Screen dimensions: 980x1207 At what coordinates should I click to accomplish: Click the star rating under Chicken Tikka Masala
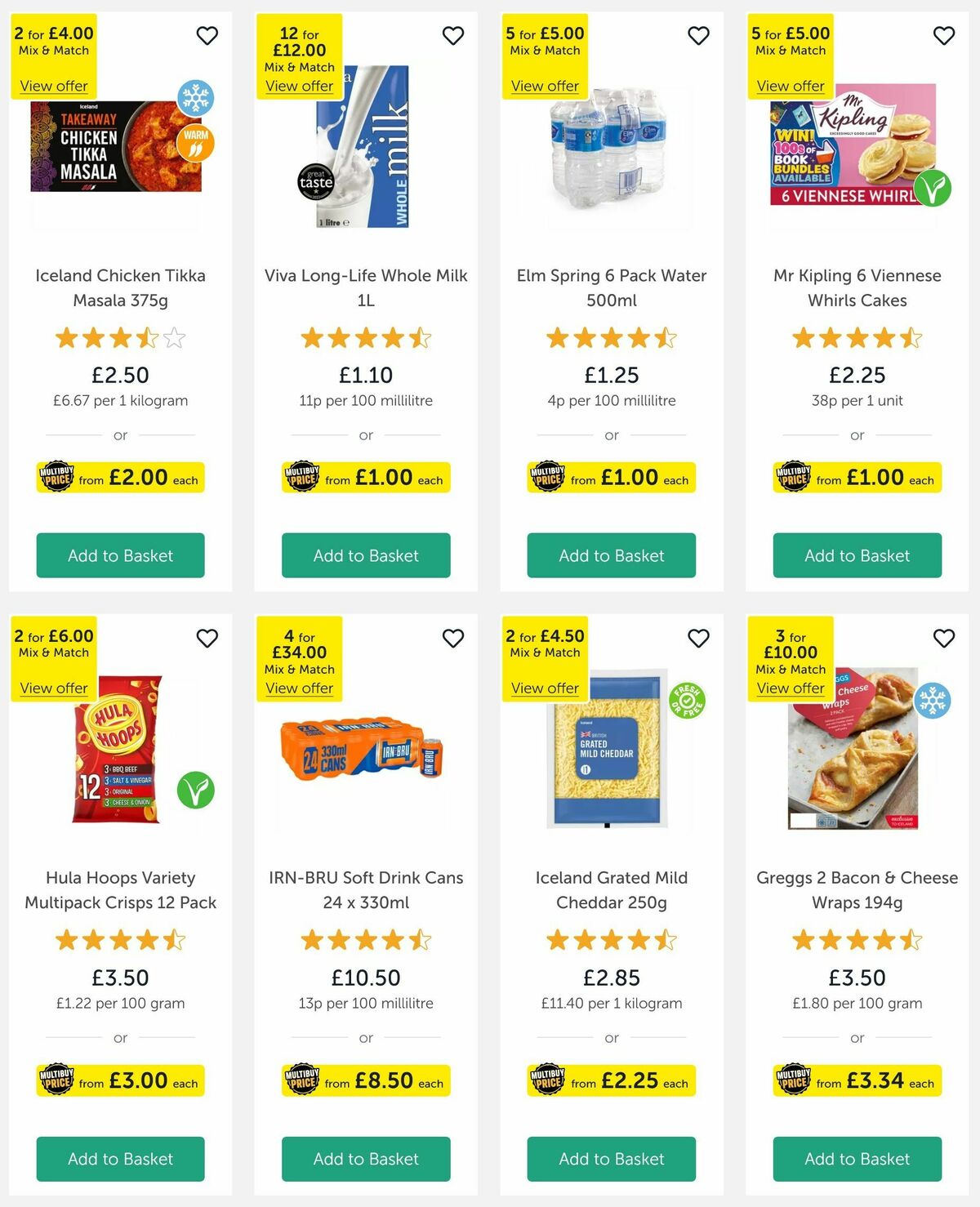click(x=120, y=337)
